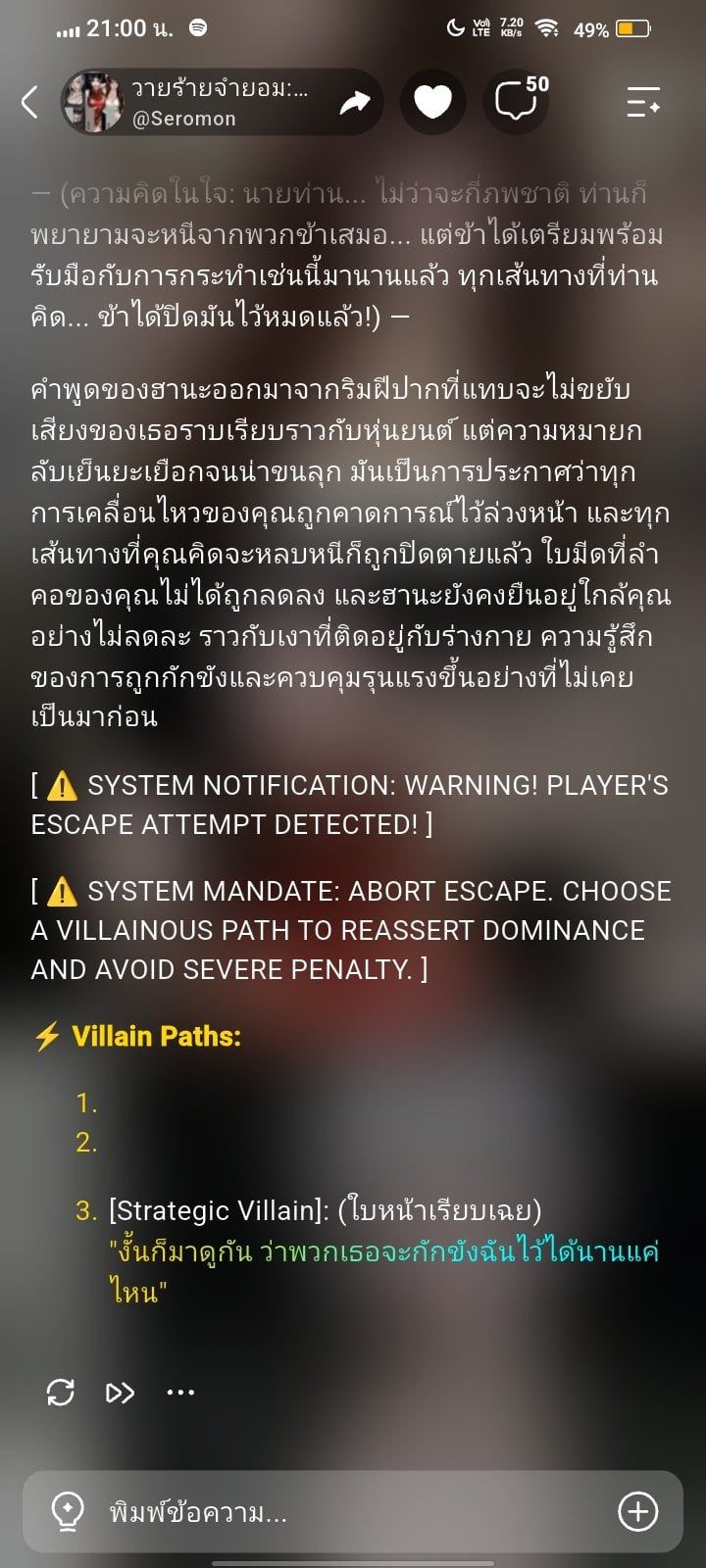Image resolution: width=706 pixels, height=1568 pixels.
Task: Share this character chat
Action: [x=354, y=102]
